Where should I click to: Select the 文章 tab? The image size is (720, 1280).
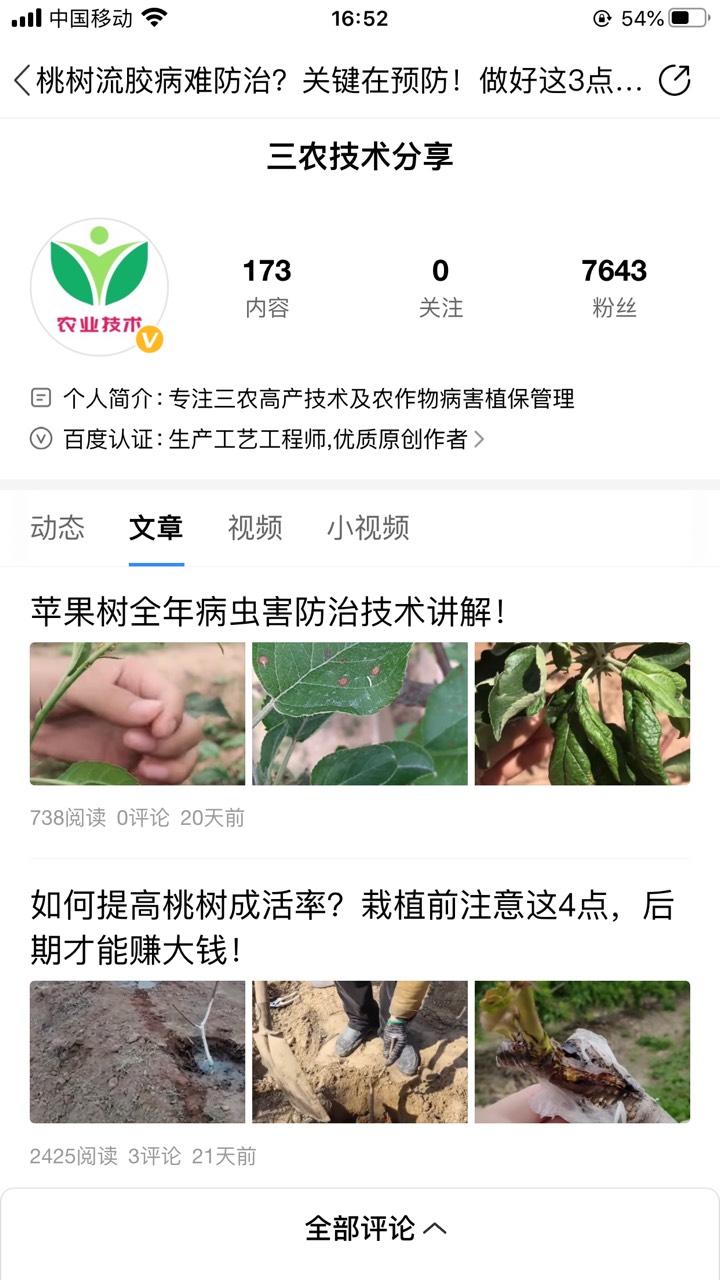tap(156, 528)
